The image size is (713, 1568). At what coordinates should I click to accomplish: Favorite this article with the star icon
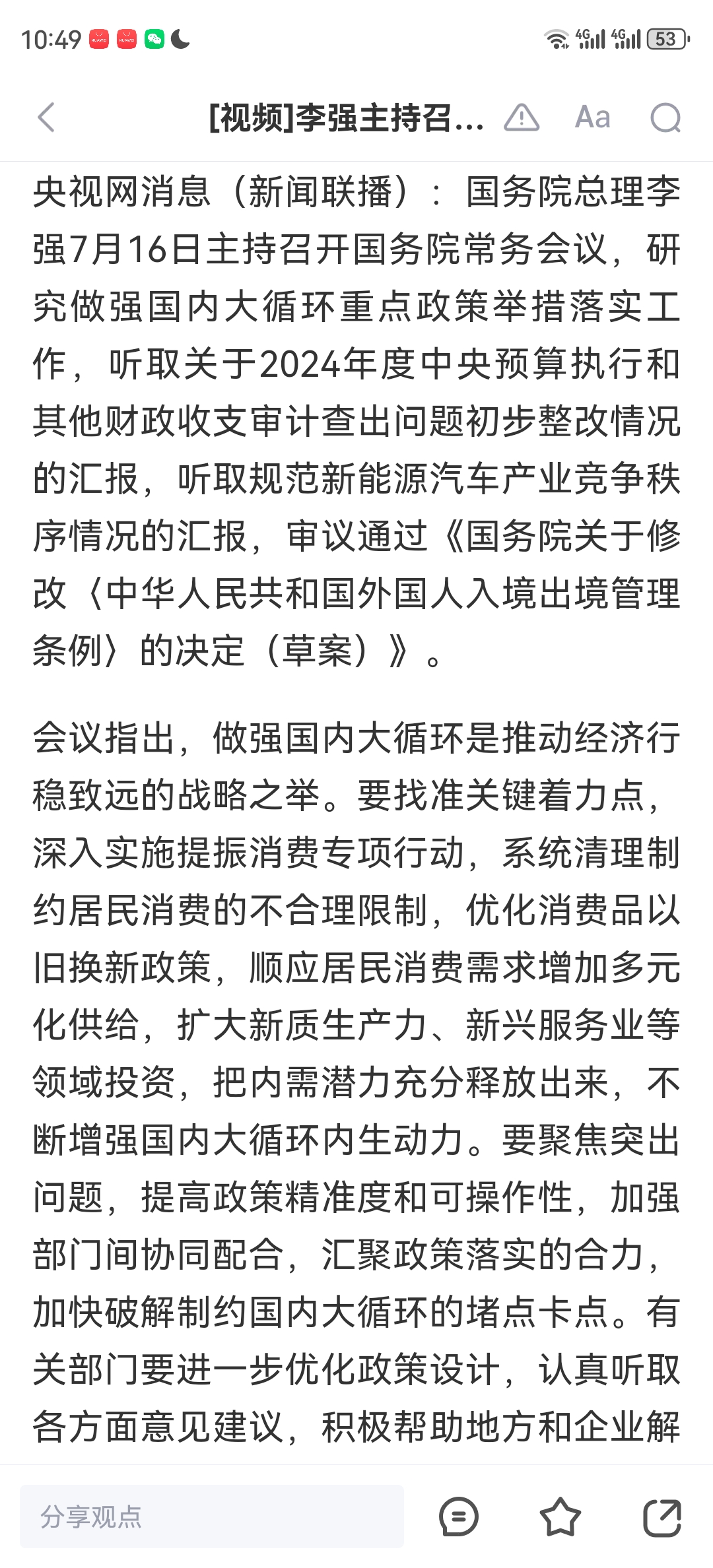[560, 1517]
